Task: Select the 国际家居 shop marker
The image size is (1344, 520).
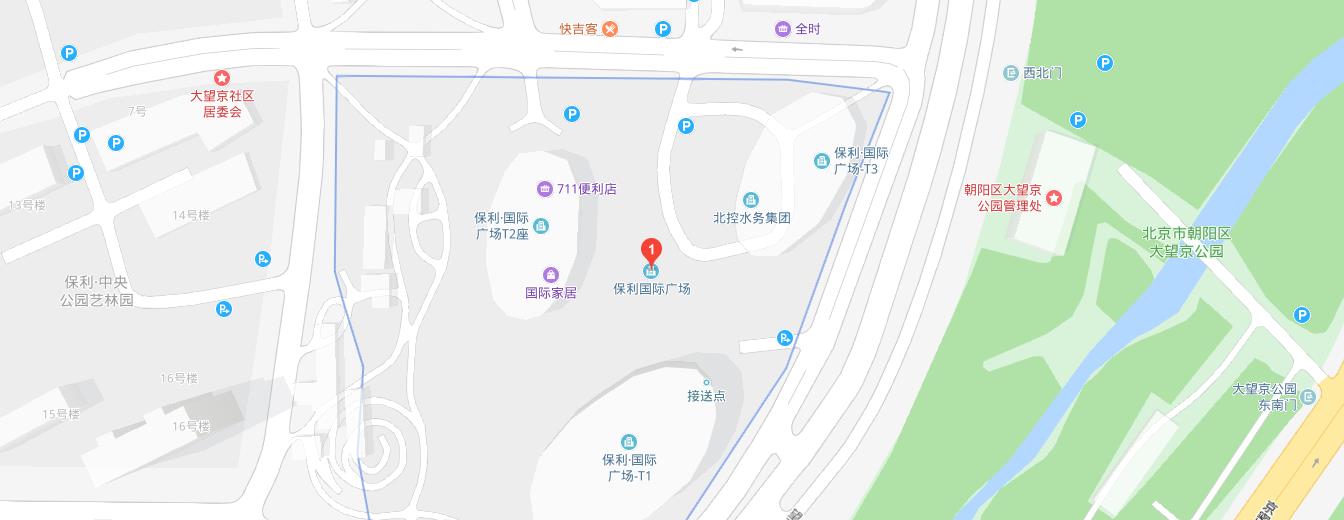Action: point(550,275)
